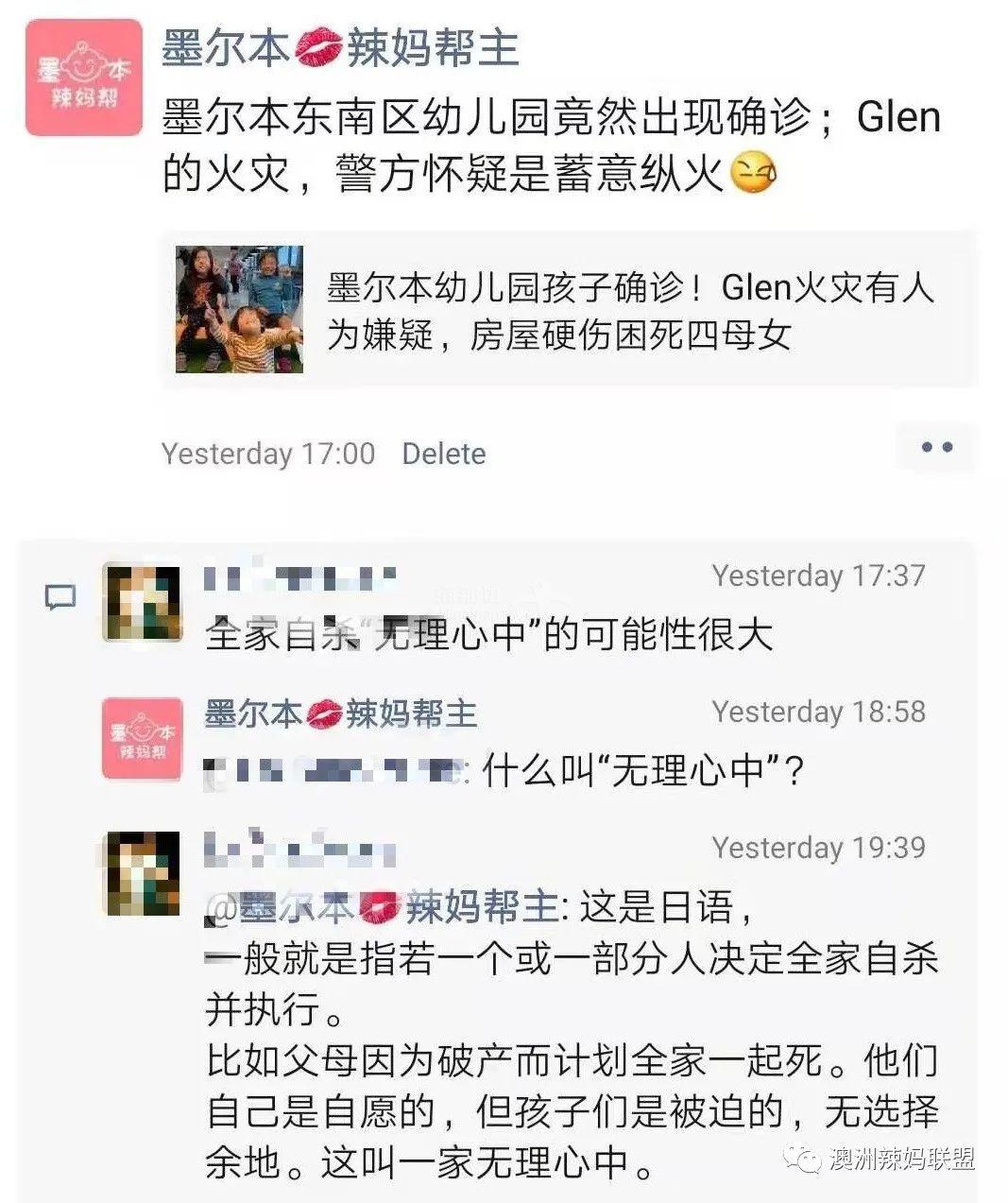Reply to the 19:39 comment explaining the Japanese term
The image size is (1008, 1203).
pos(571,1035)
